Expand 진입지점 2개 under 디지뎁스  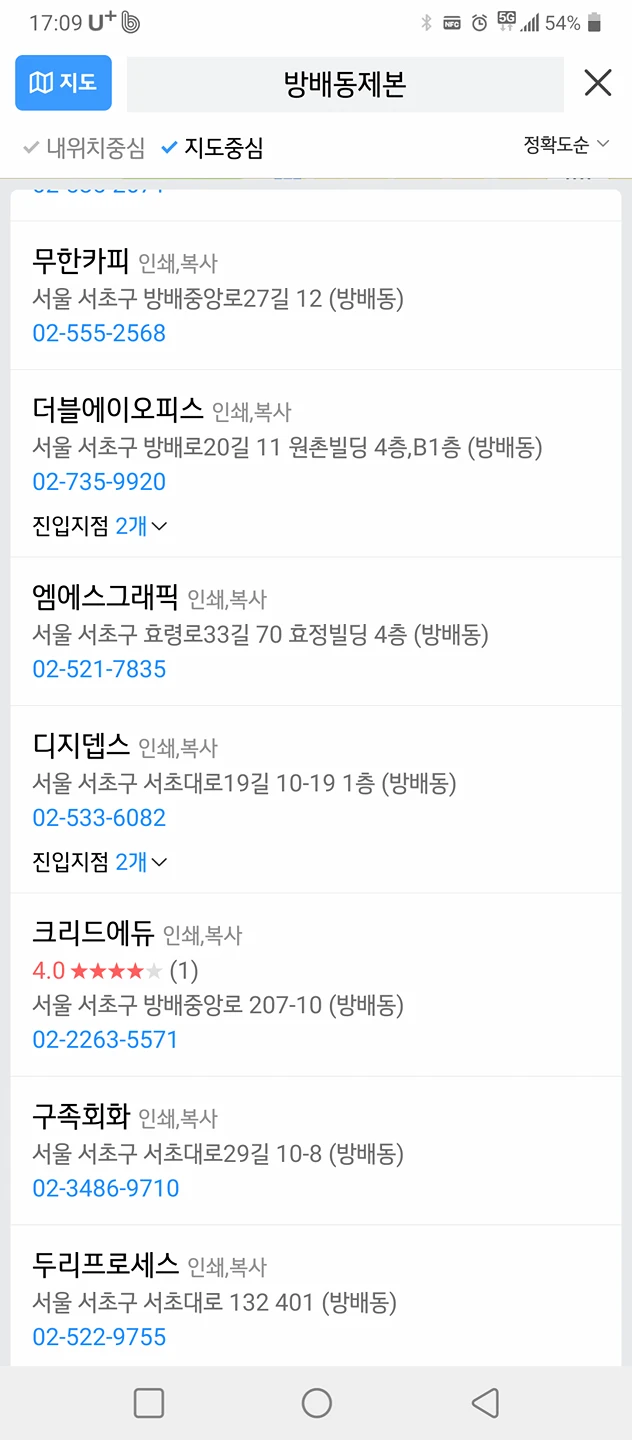(x=101, y=862)
